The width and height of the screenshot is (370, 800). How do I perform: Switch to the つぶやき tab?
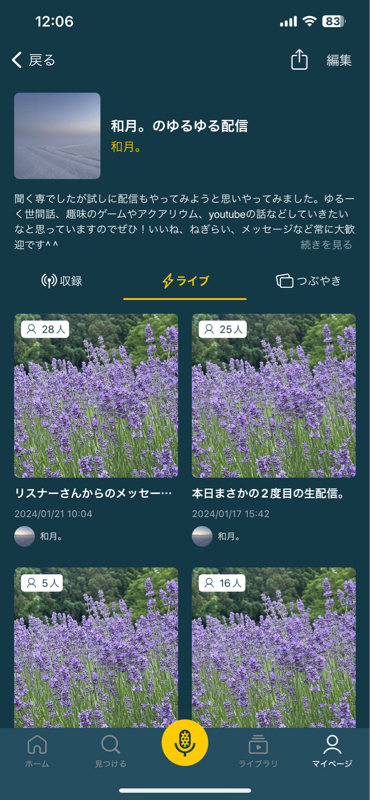pyautogui.click(x=308, y=281)
